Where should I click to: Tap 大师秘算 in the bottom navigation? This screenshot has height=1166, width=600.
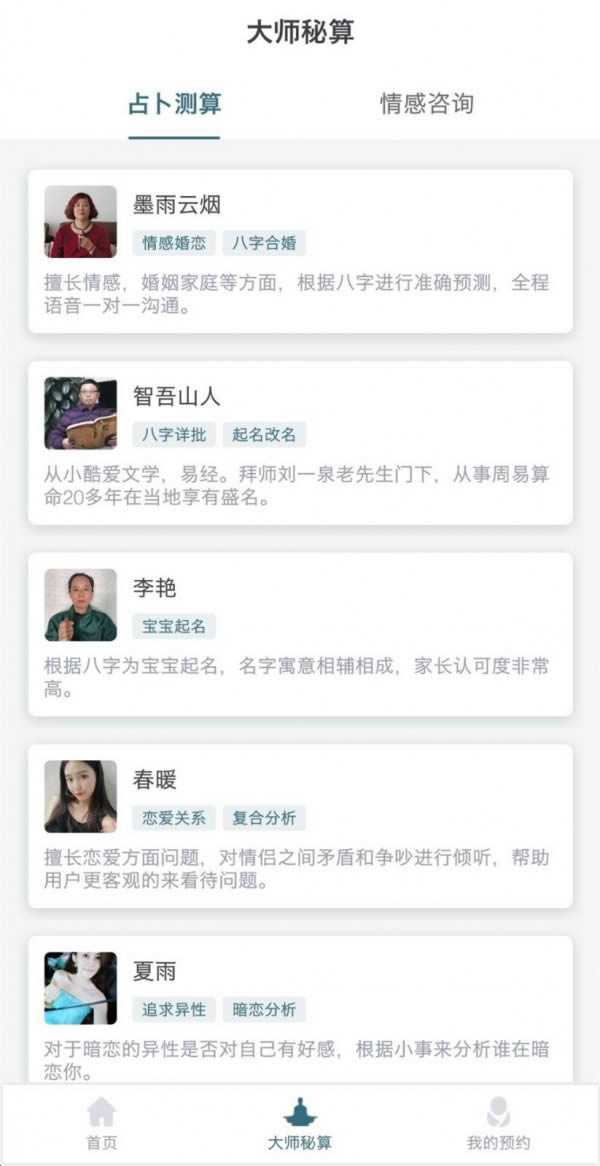(x=300, y=1124)
